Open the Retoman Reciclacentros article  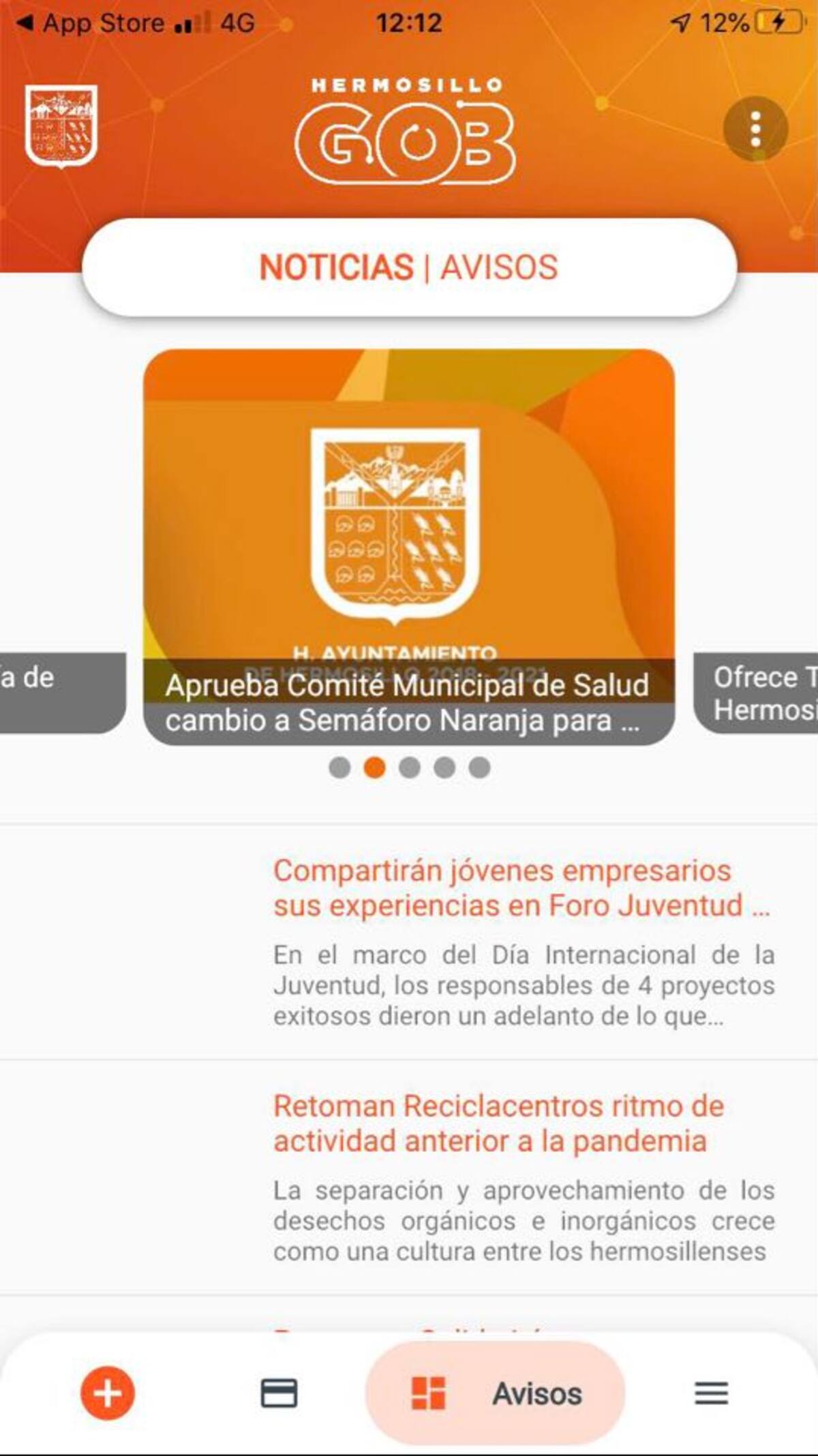pyautogui.click(x=499, y=1123)
